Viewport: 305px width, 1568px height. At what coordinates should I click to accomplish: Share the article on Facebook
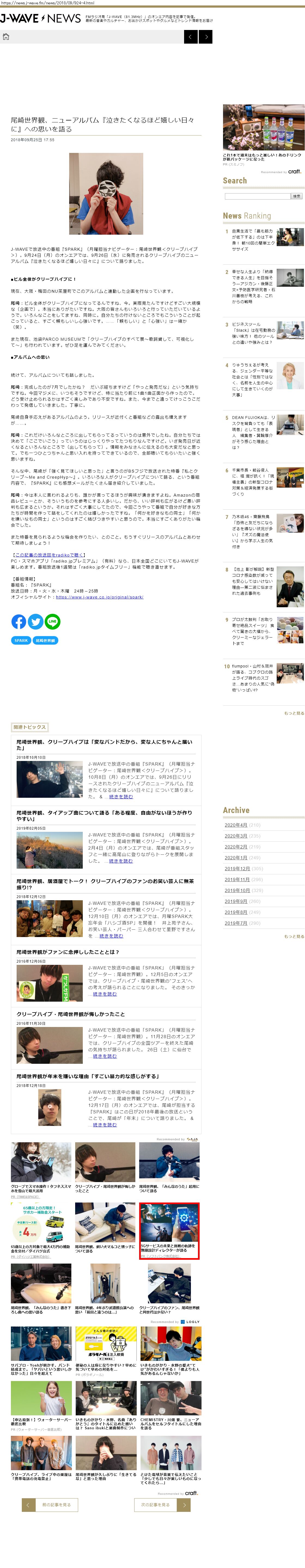tap(19, 621)
